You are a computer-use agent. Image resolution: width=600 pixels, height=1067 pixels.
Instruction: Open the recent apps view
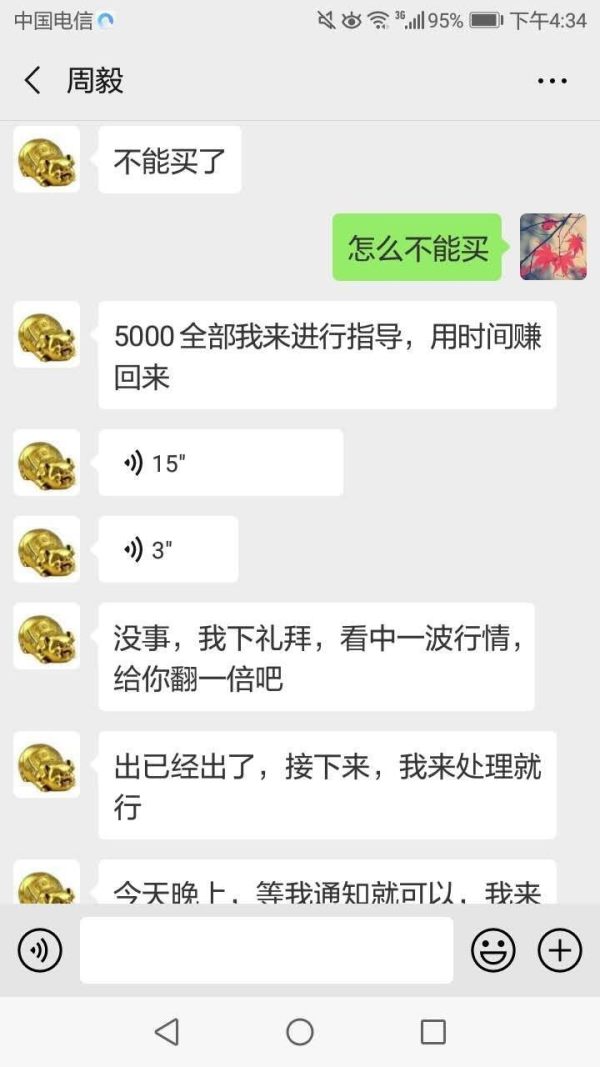(433, 1032)
